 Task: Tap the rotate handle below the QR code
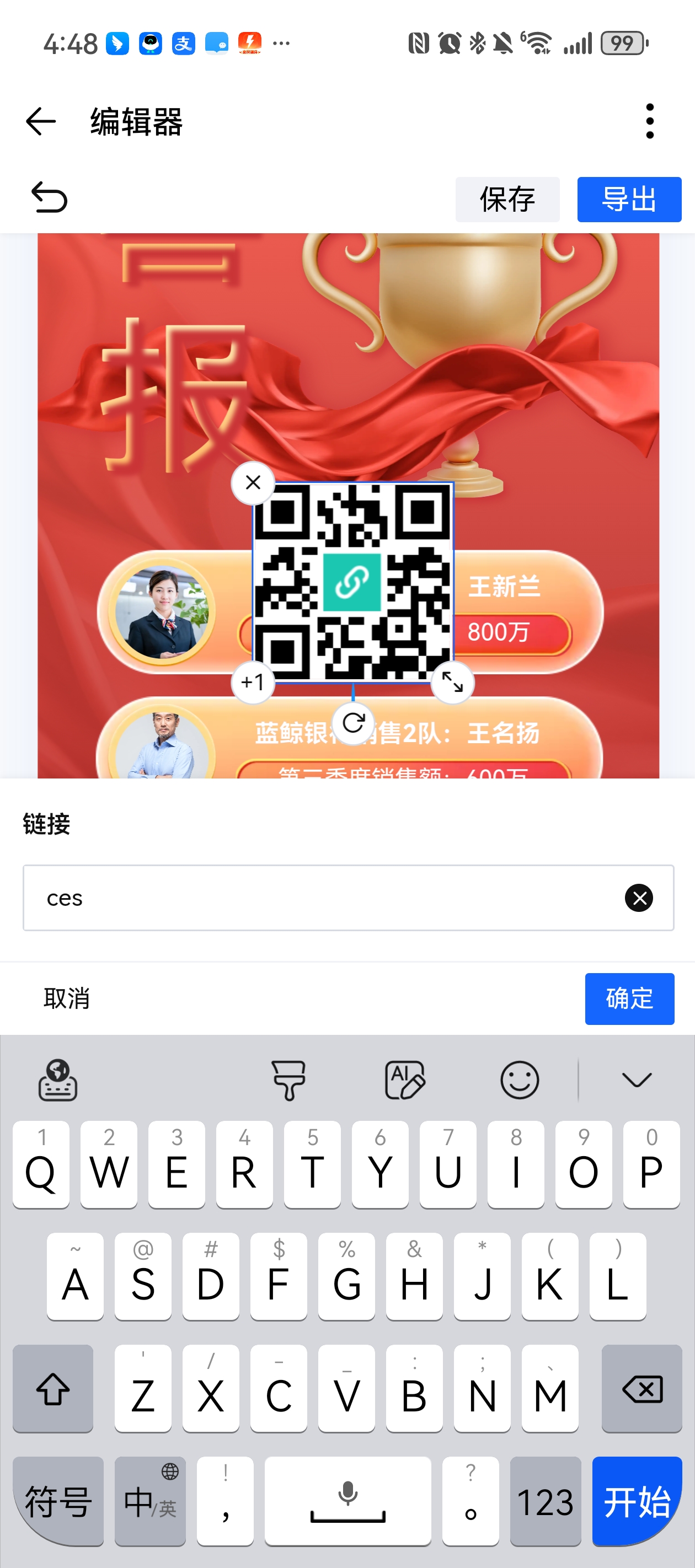coord(352,722)
